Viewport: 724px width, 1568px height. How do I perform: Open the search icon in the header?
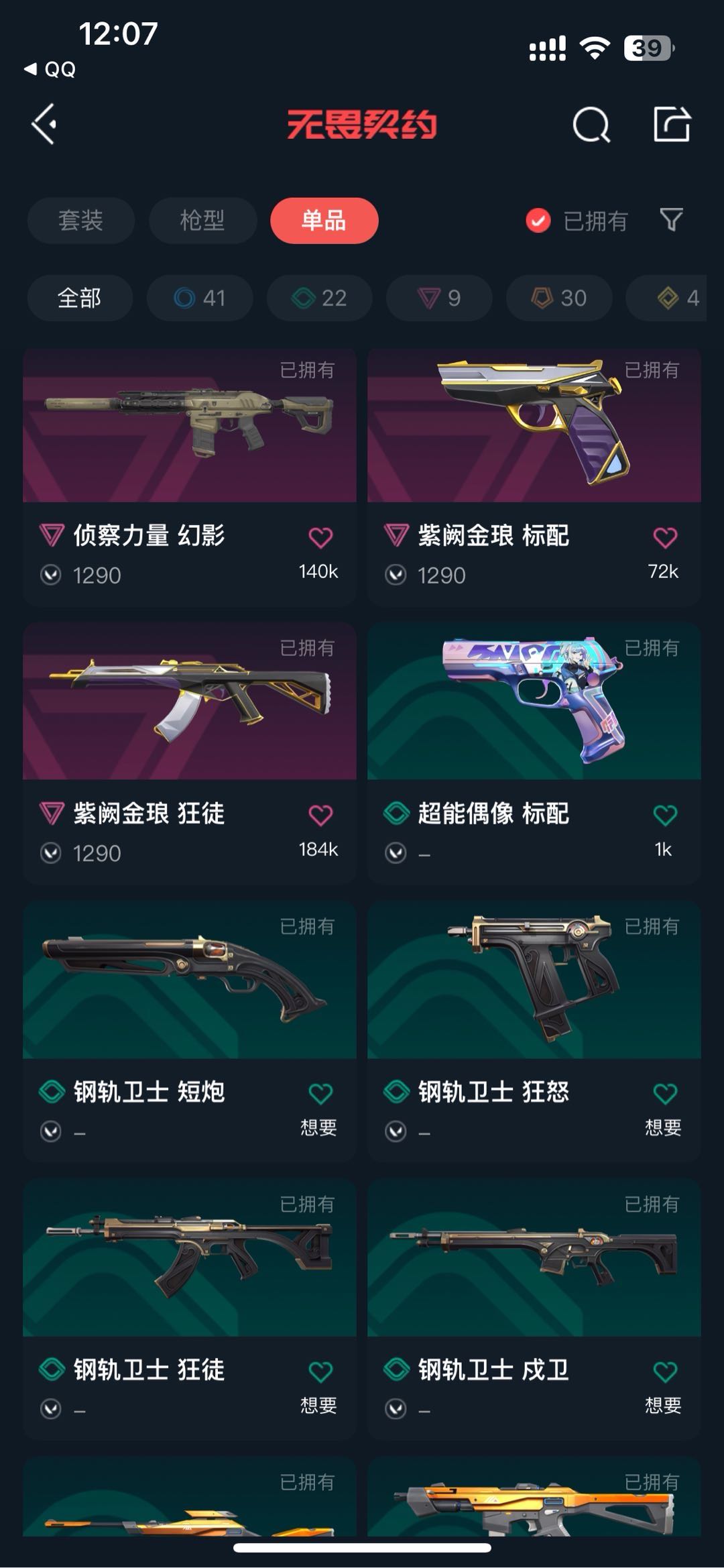591,125
